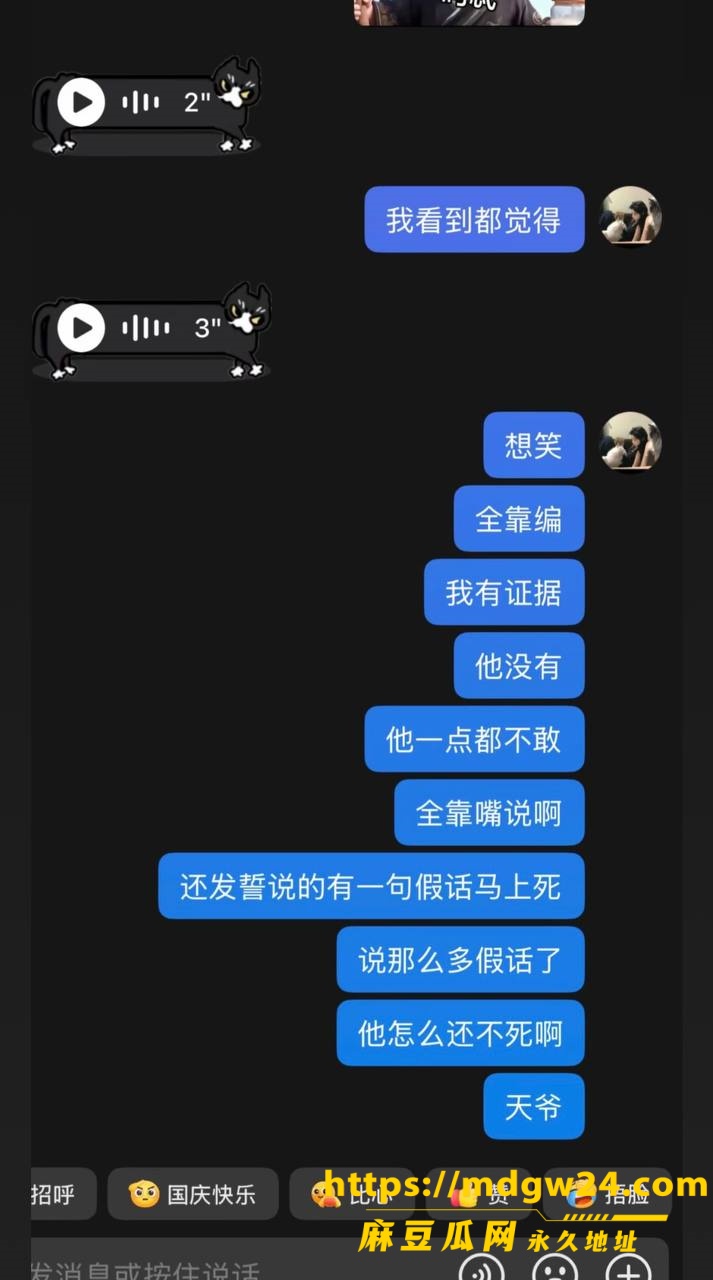713x1280 pixels.
Task: Send the 招呼 quick reply chip
Action: [x=63, y=1194]
